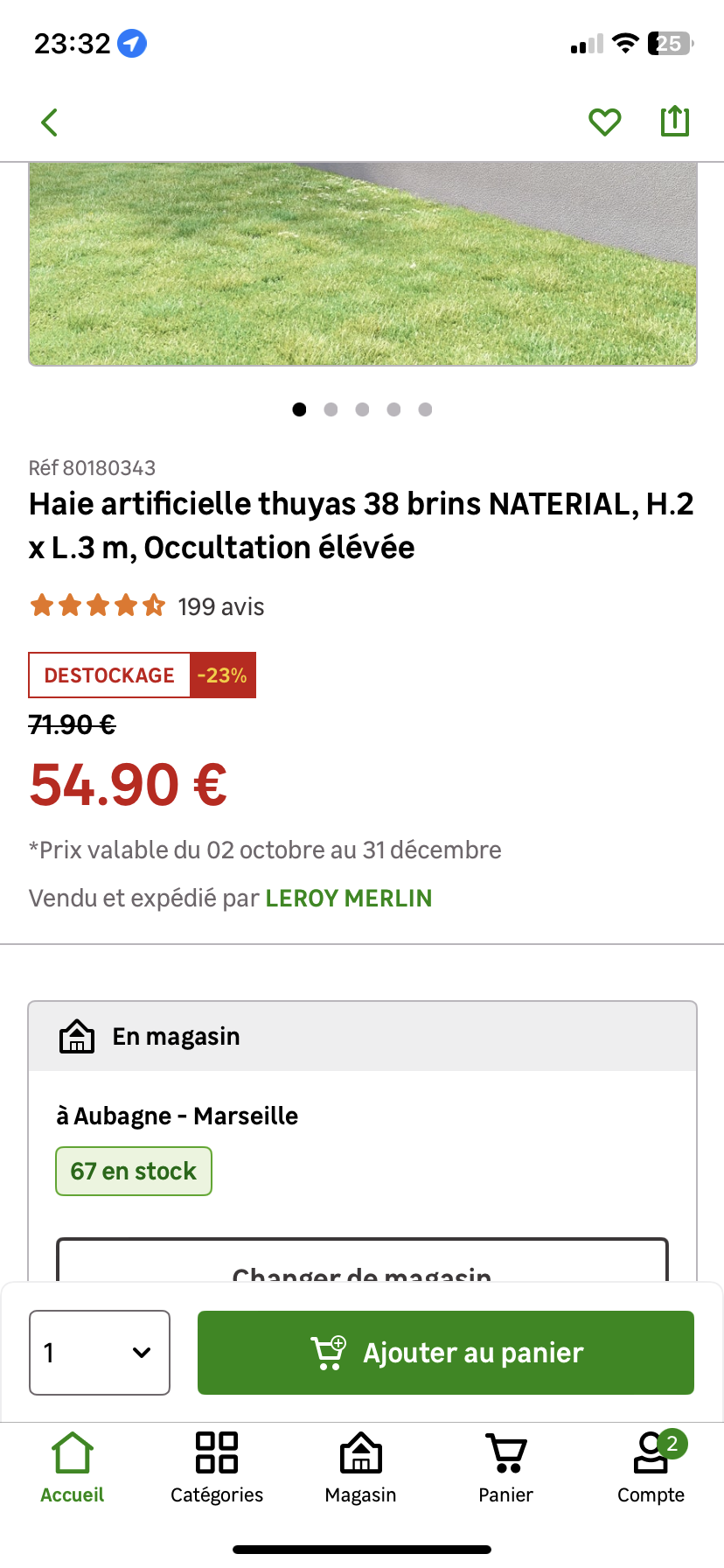The width and height of the screenshot is (724, 1568).
Task: Open the LEROY MERLIN seller link
Action: pyautogui.click(x=348, y=899)
